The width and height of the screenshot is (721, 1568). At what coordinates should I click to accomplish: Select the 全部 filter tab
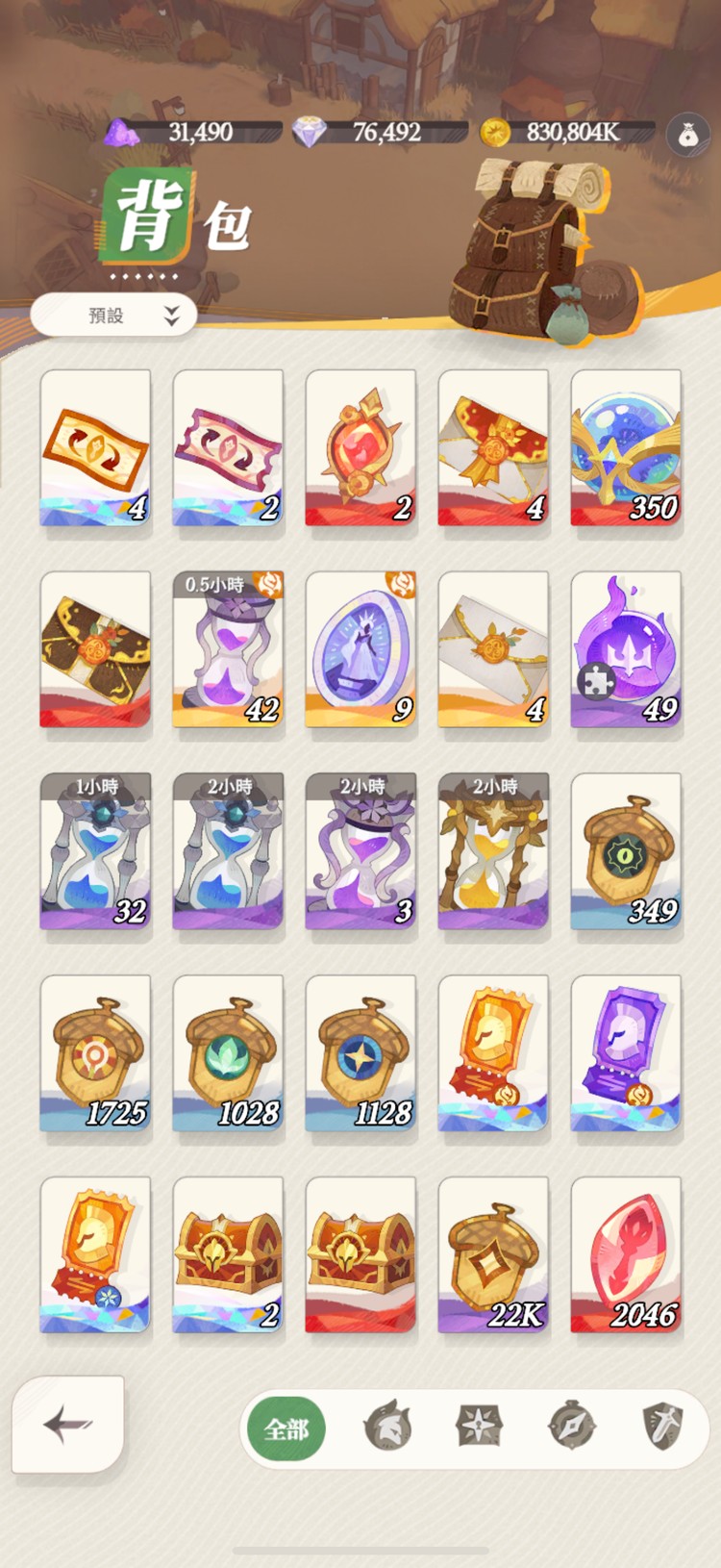click(286, 1429)
